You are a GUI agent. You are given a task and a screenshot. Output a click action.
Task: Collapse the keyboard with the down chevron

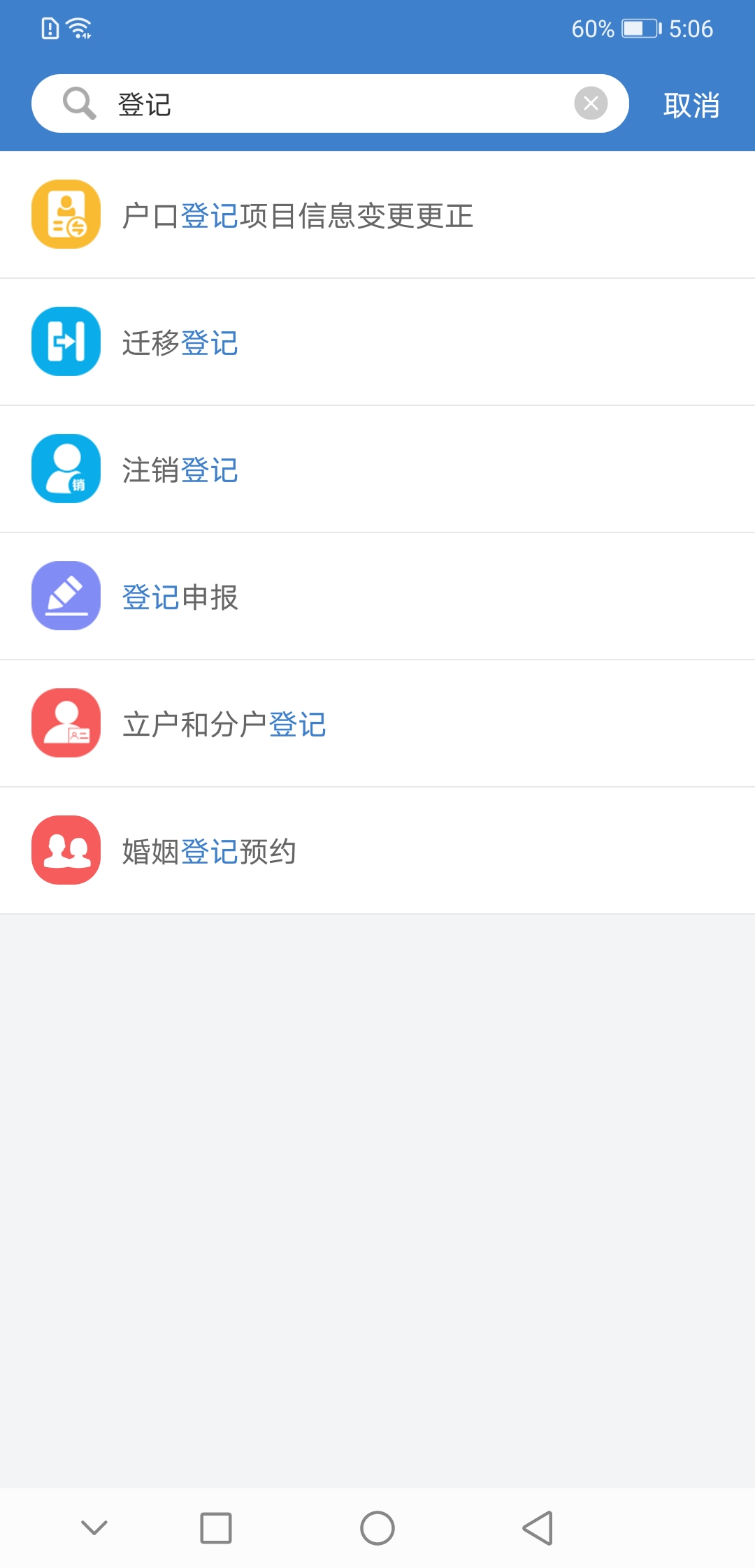[x=94, y=1527]
